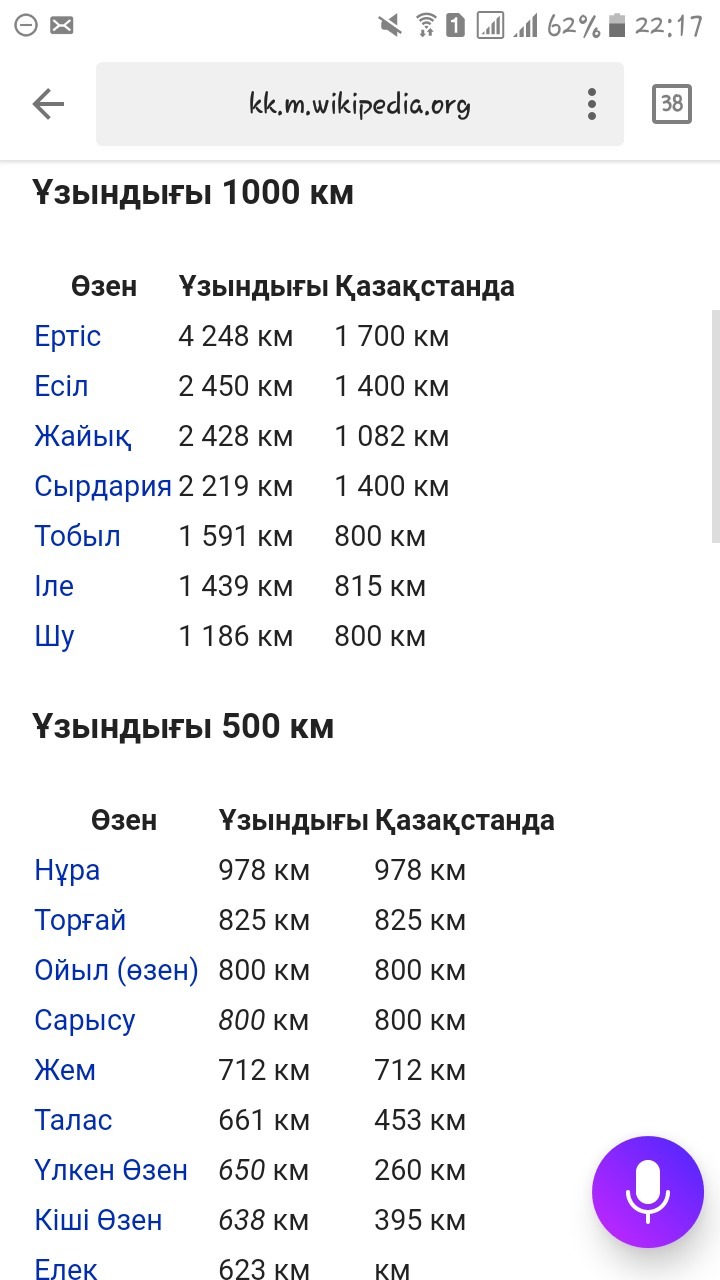Visit the Жем link
720x1280 pixels.
pyautogui.click(x=65, y=1070)
